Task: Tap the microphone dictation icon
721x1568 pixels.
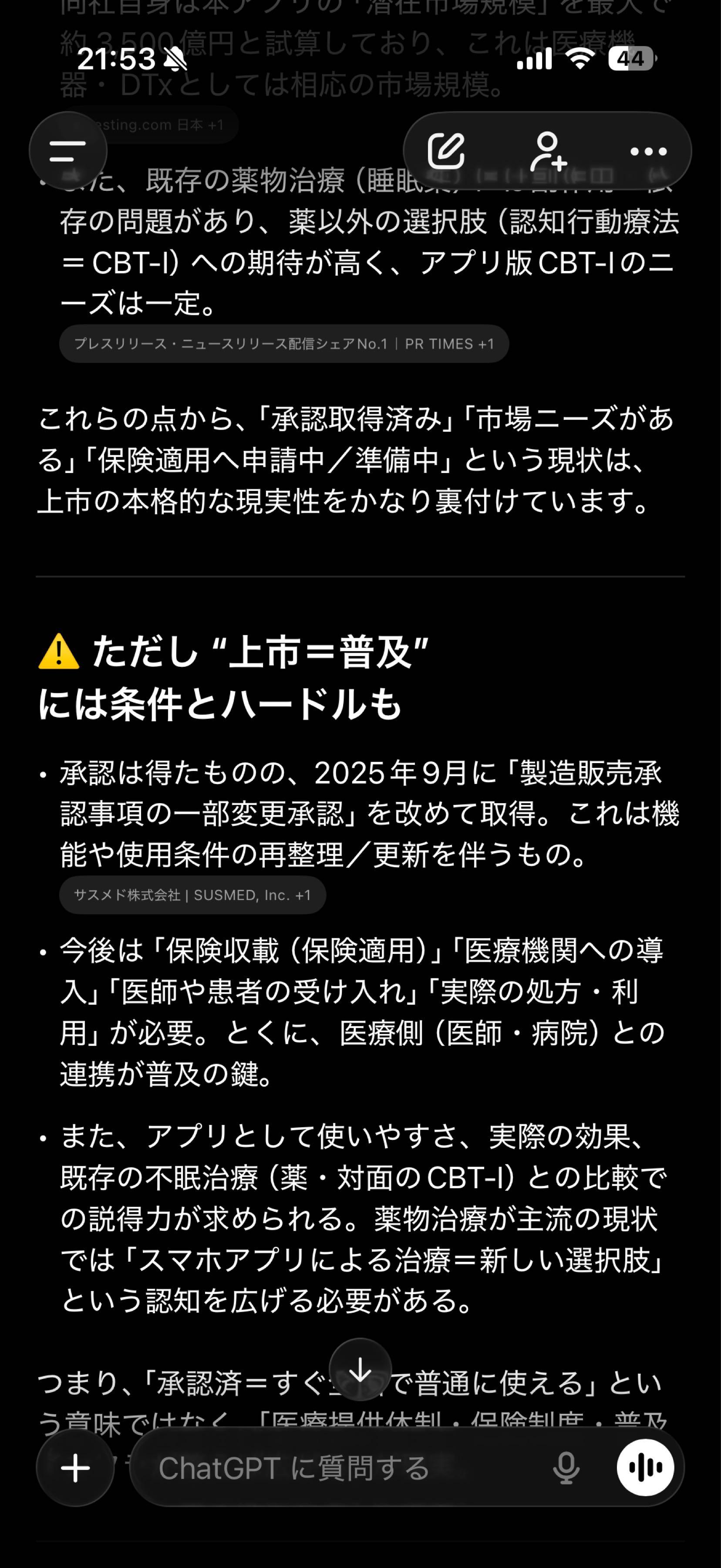Action: coord(566,1467)
